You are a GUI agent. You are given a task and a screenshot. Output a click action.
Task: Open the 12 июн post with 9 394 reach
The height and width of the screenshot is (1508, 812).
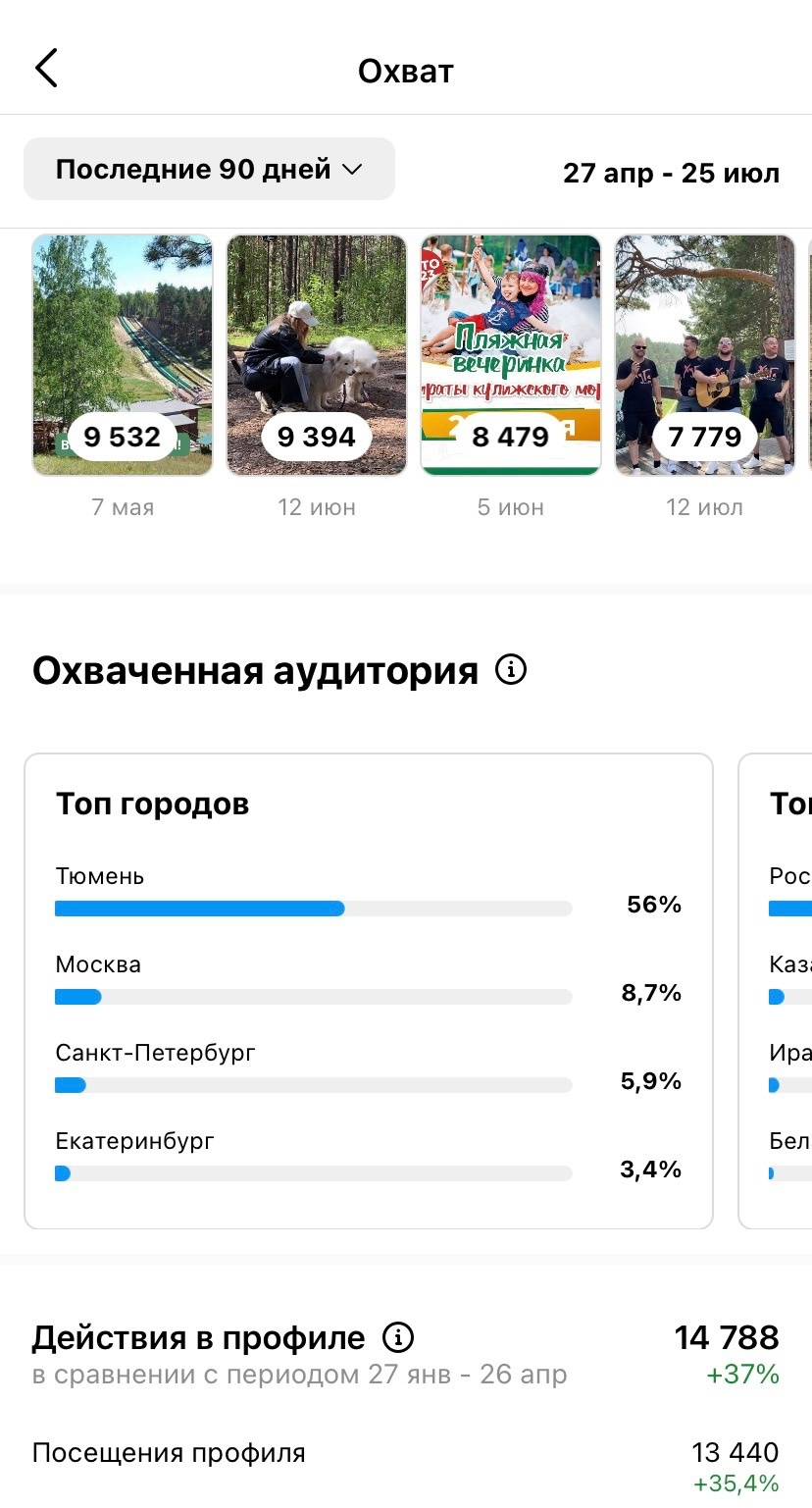317,355
